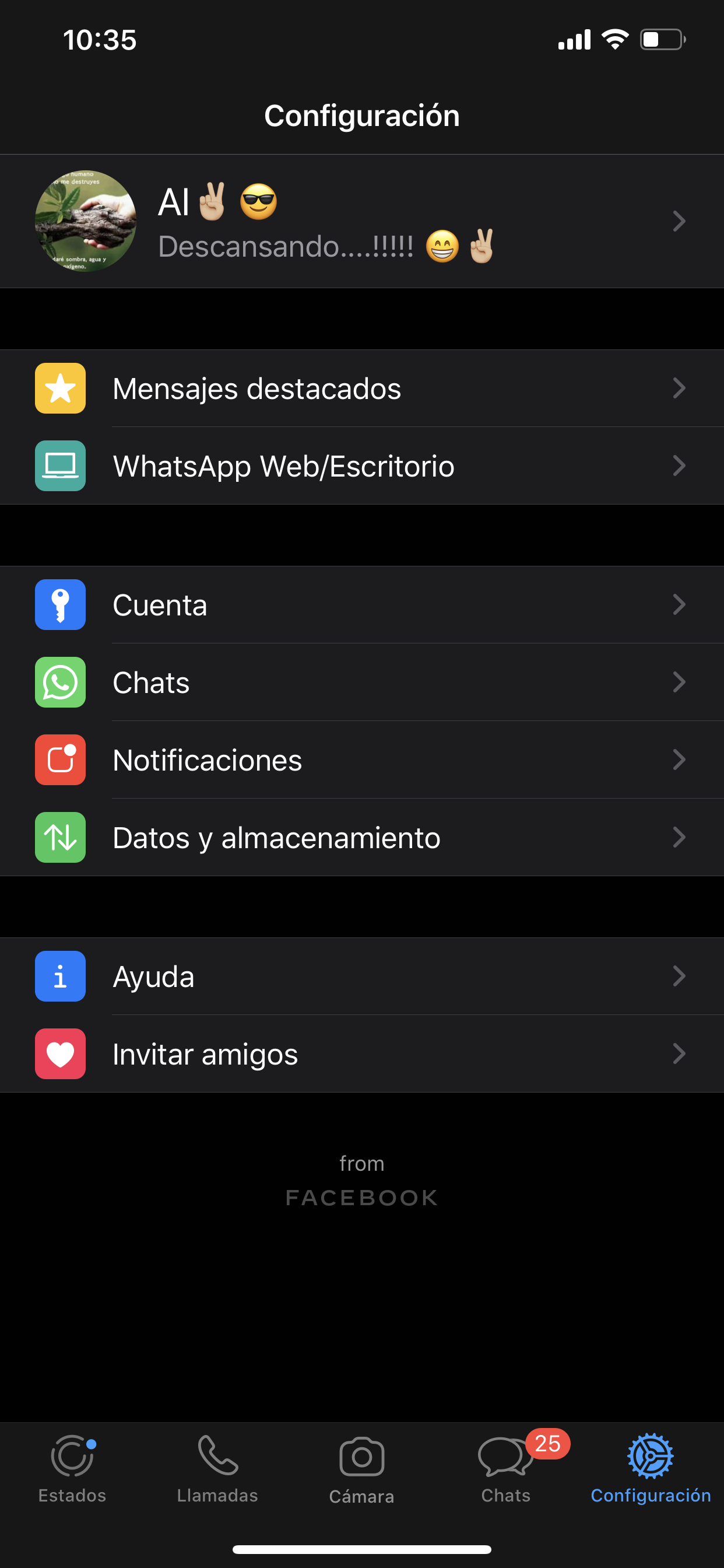The height and width of the screenshot is (1568, 724).
Task: Open the Al profile row
Action: click(361, 221)
